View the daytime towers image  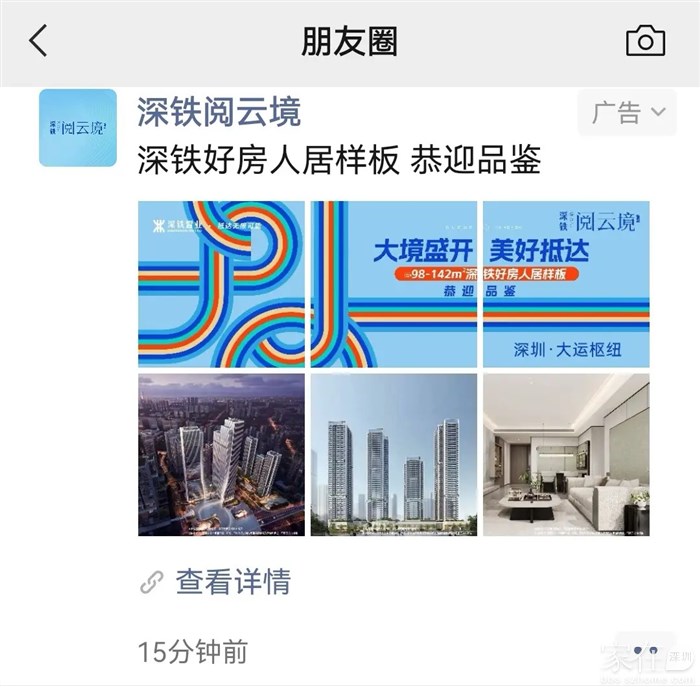pos(393,455)
